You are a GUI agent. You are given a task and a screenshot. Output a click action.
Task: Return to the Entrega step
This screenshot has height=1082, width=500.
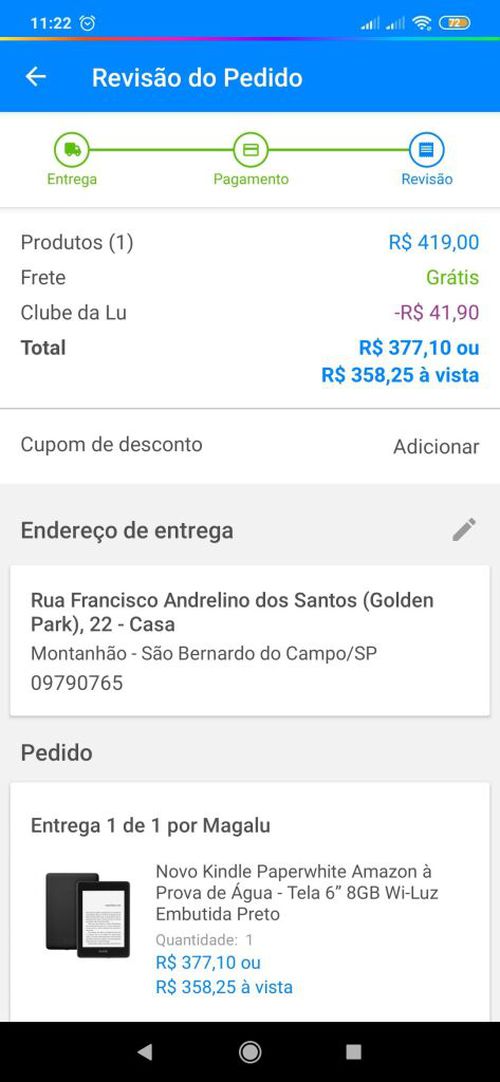[72, 159]
